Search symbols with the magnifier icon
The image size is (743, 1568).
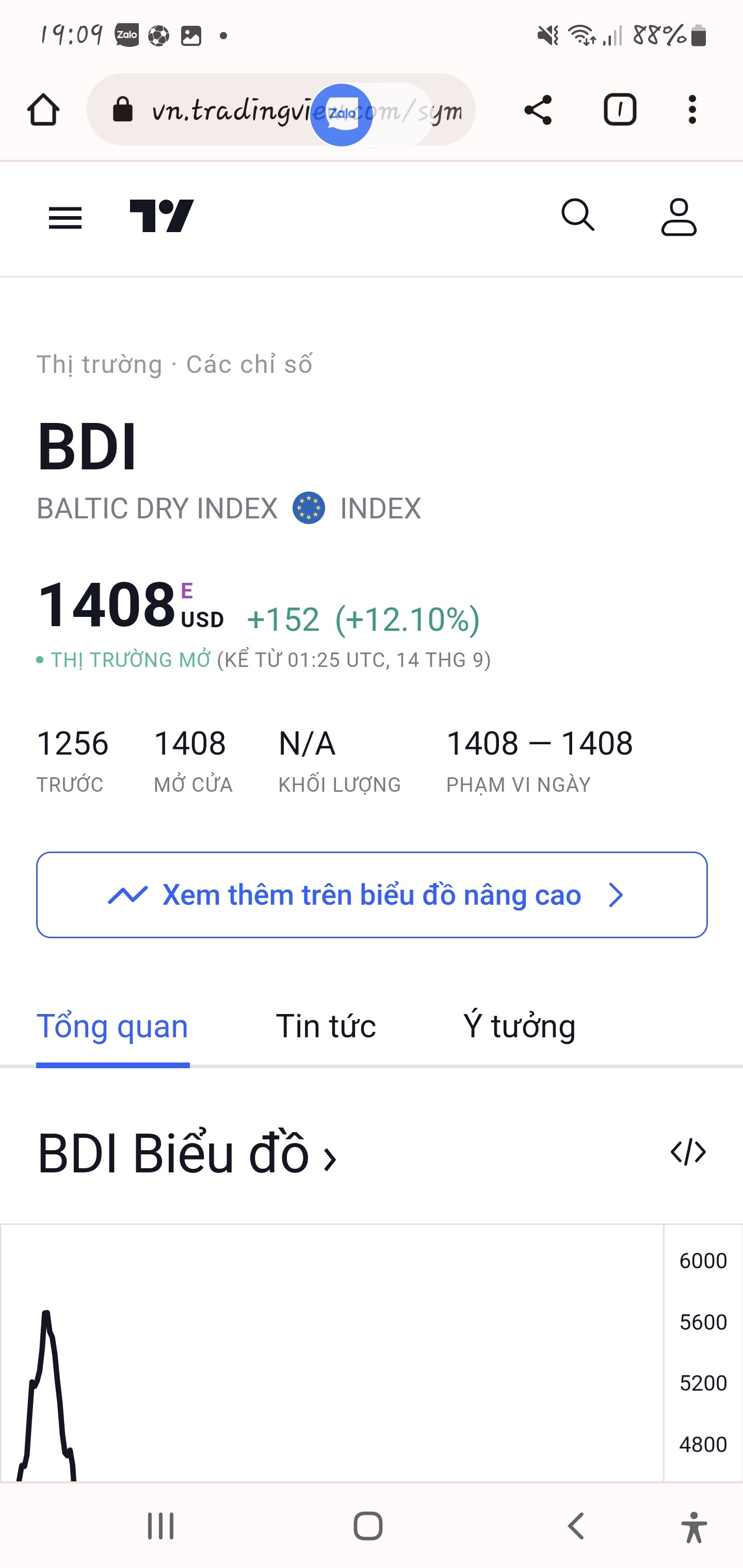[x=577, y=216]
